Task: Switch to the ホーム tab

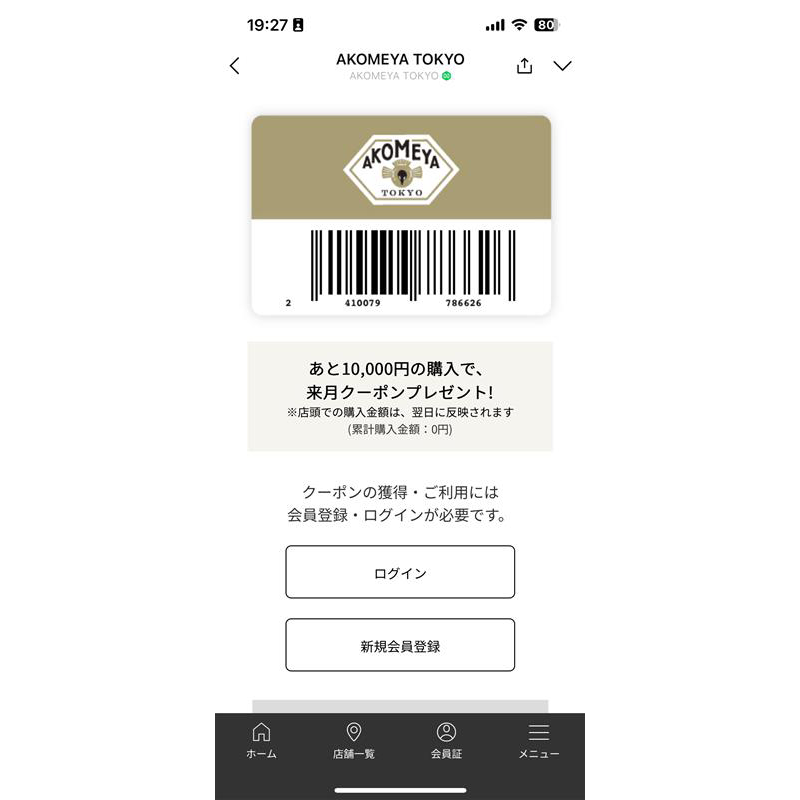Action: point(261,741)
